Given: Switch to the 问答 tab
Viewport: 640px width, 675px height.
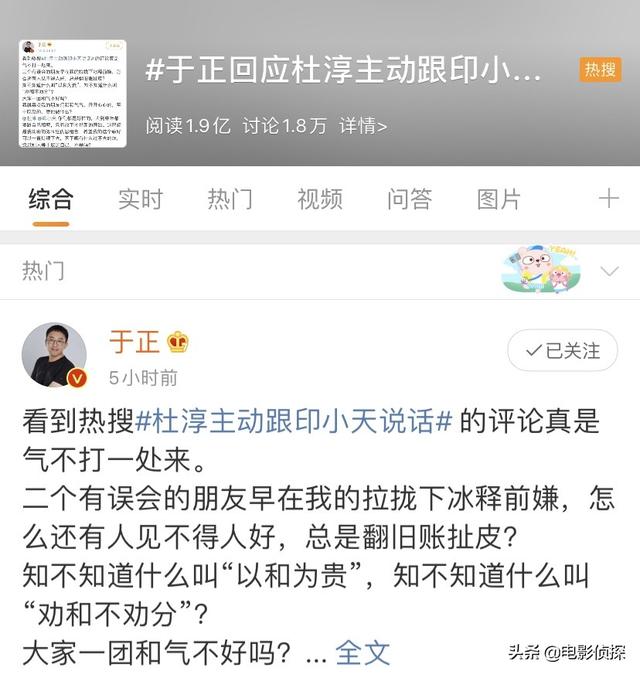Looking at the screenshot, I should pyautogui.click(x=410, y=199).
